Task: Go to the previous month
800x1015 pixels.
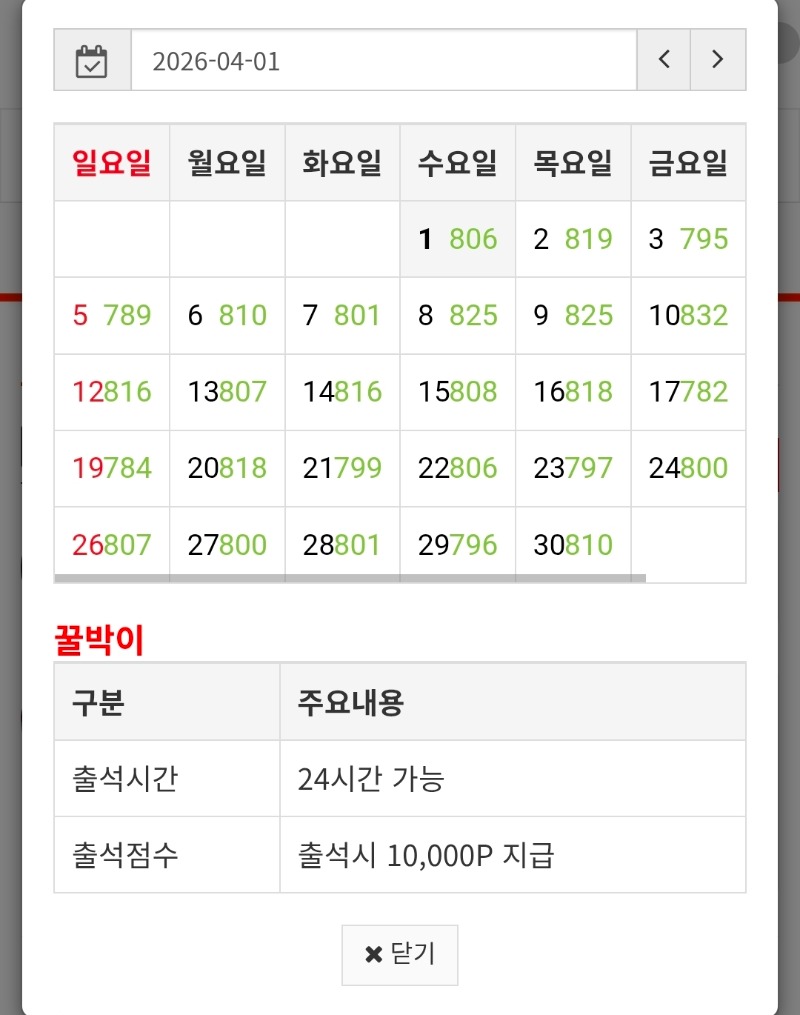Action: tap(663, 60)
